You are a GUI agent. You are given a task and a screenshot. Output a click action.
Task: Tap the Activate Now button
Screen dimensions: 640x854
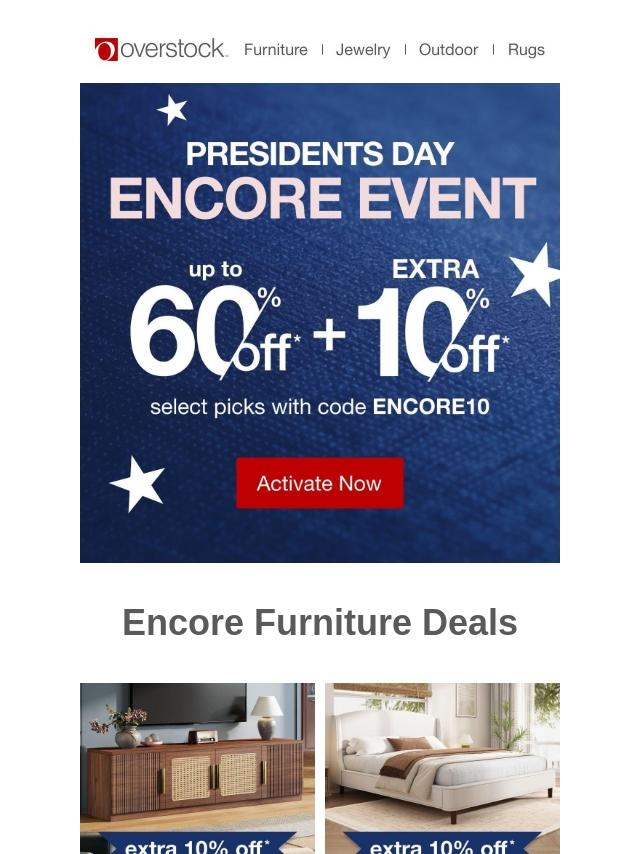pos(319,484)
